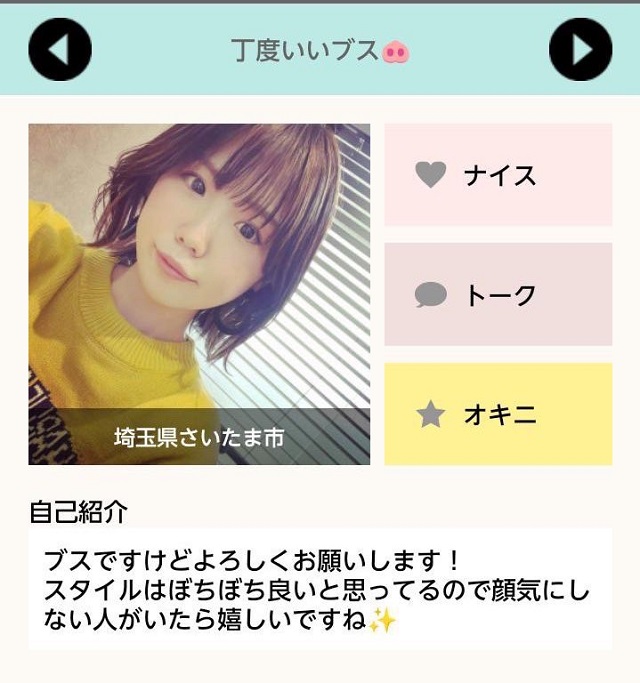Open トーク to start chatting
640x683 pixels.
tap(498, 294)
